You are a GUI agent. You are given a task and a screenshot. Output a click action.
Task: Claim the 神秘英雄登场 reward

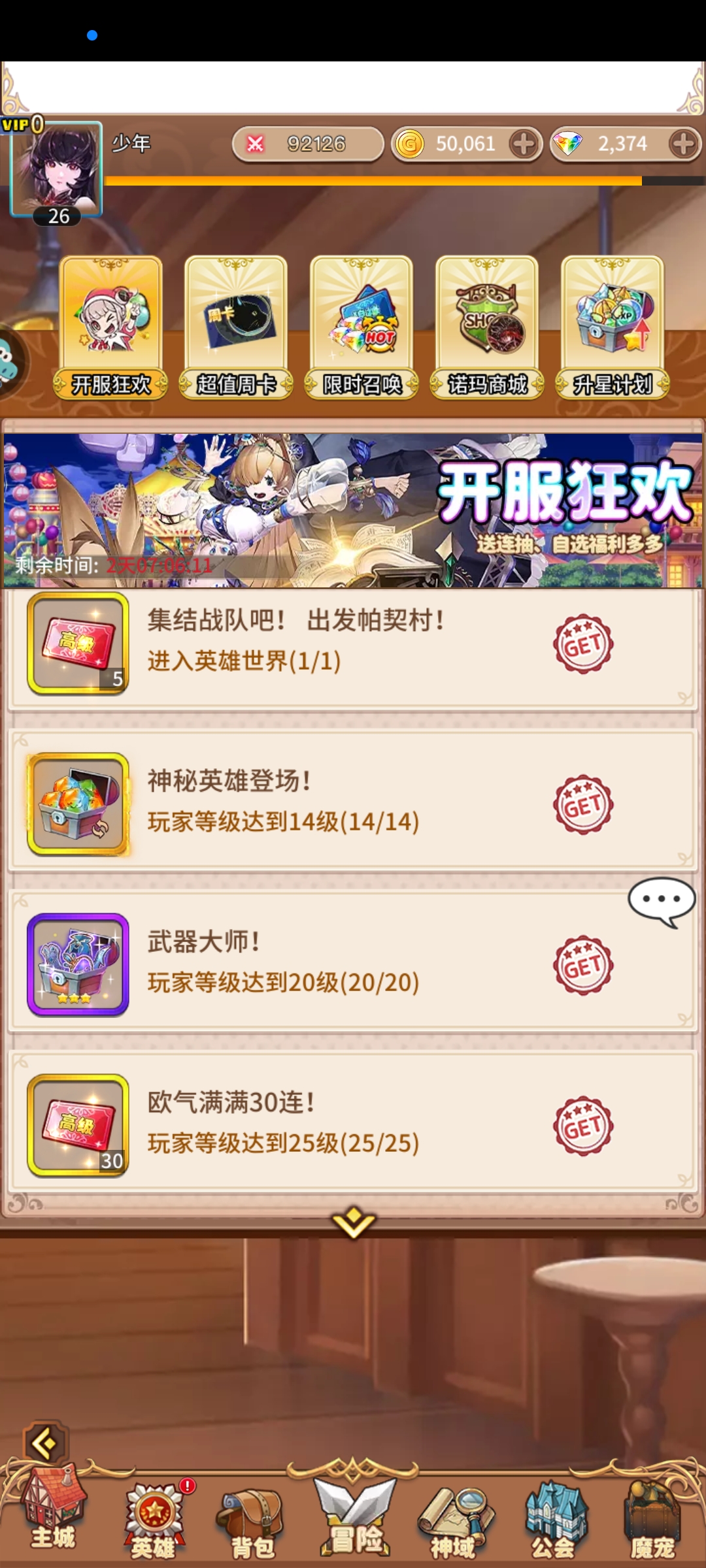pos(582,805)
